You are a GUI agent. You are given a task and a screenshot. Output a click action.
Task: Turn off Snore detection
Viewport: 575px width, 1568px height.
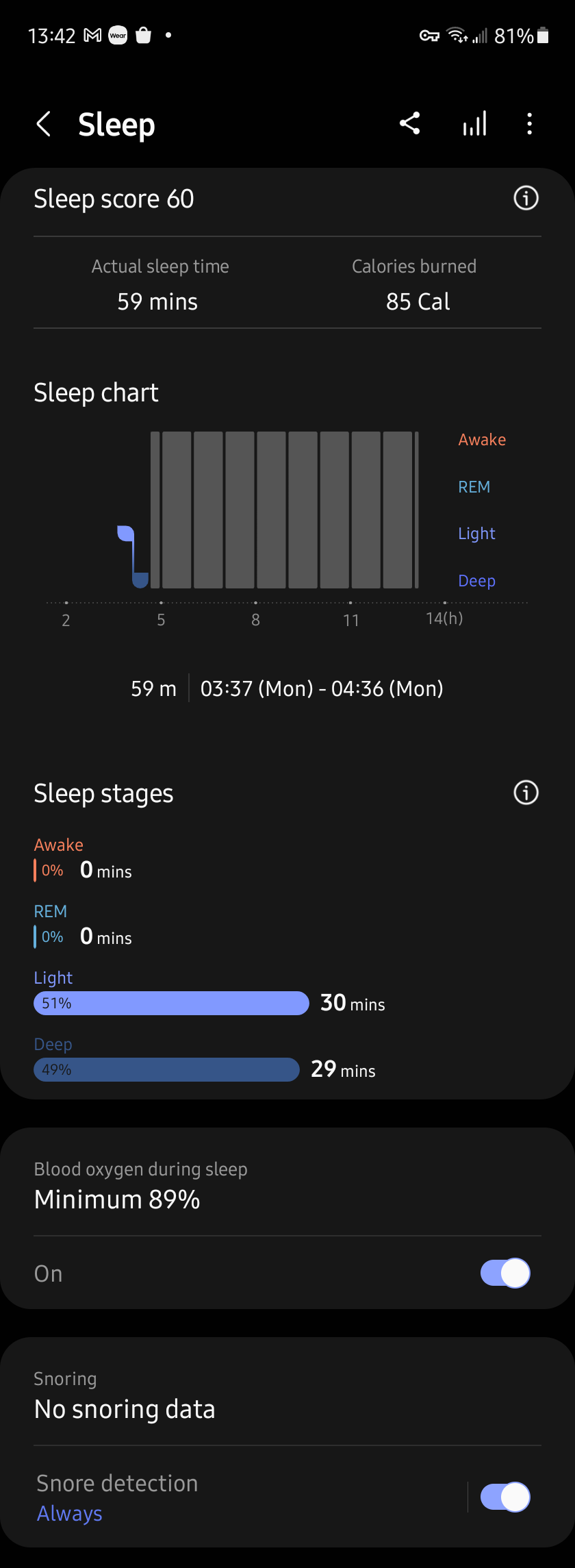tap(504, 1497)
